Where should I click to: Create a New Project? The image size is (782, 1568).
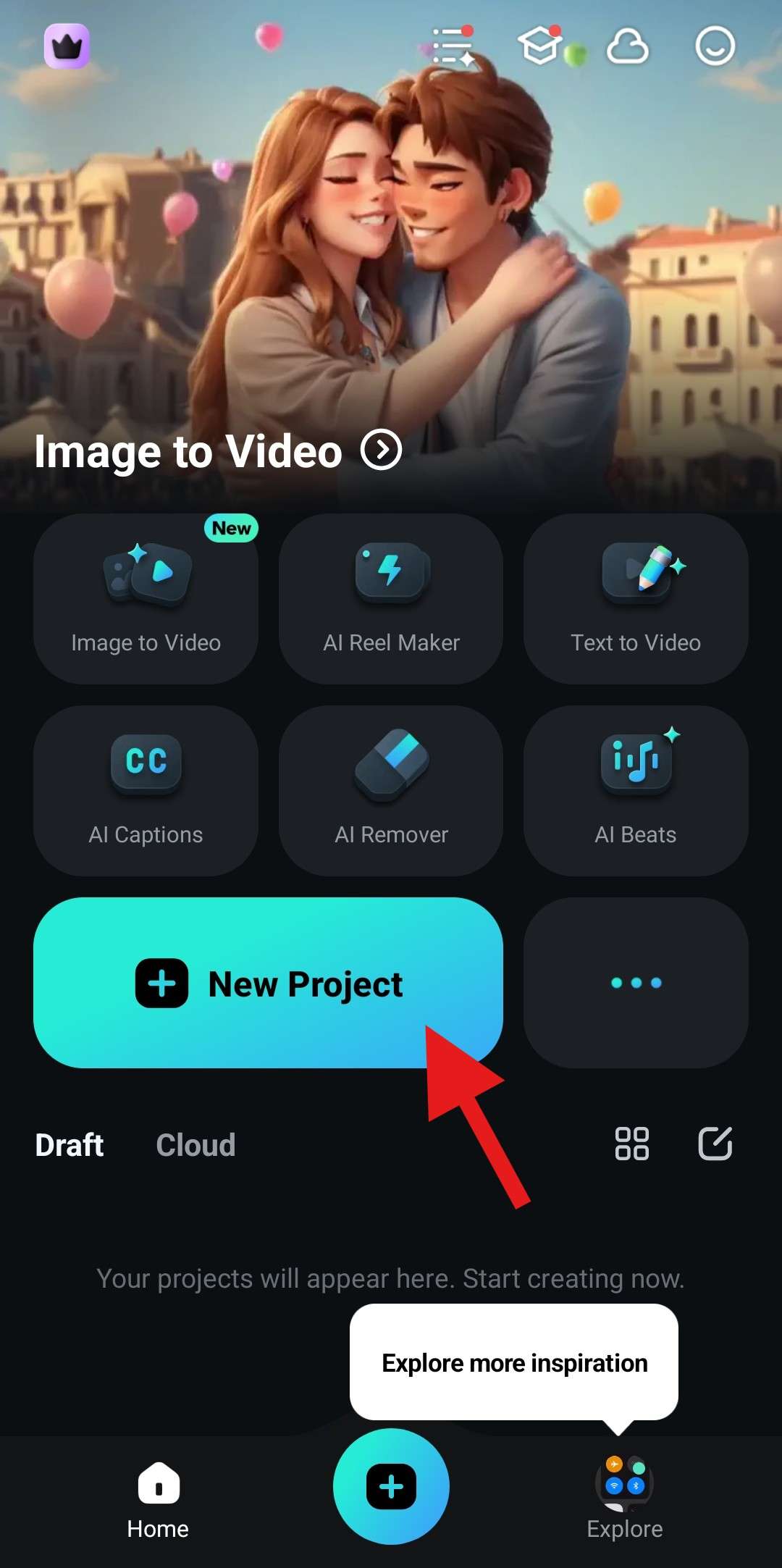[268, 983]
